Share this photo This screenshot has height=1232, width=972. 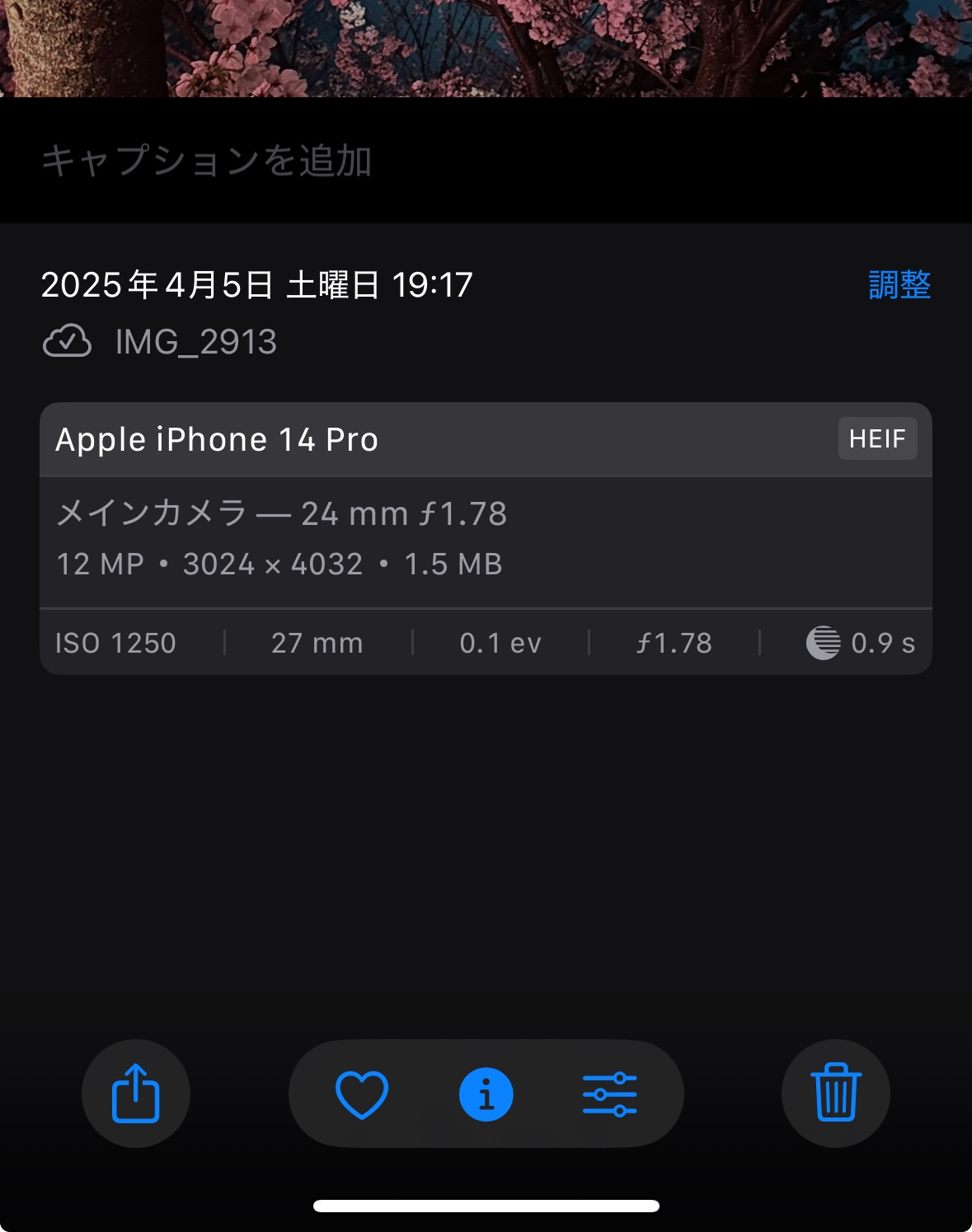point(136,1094)
